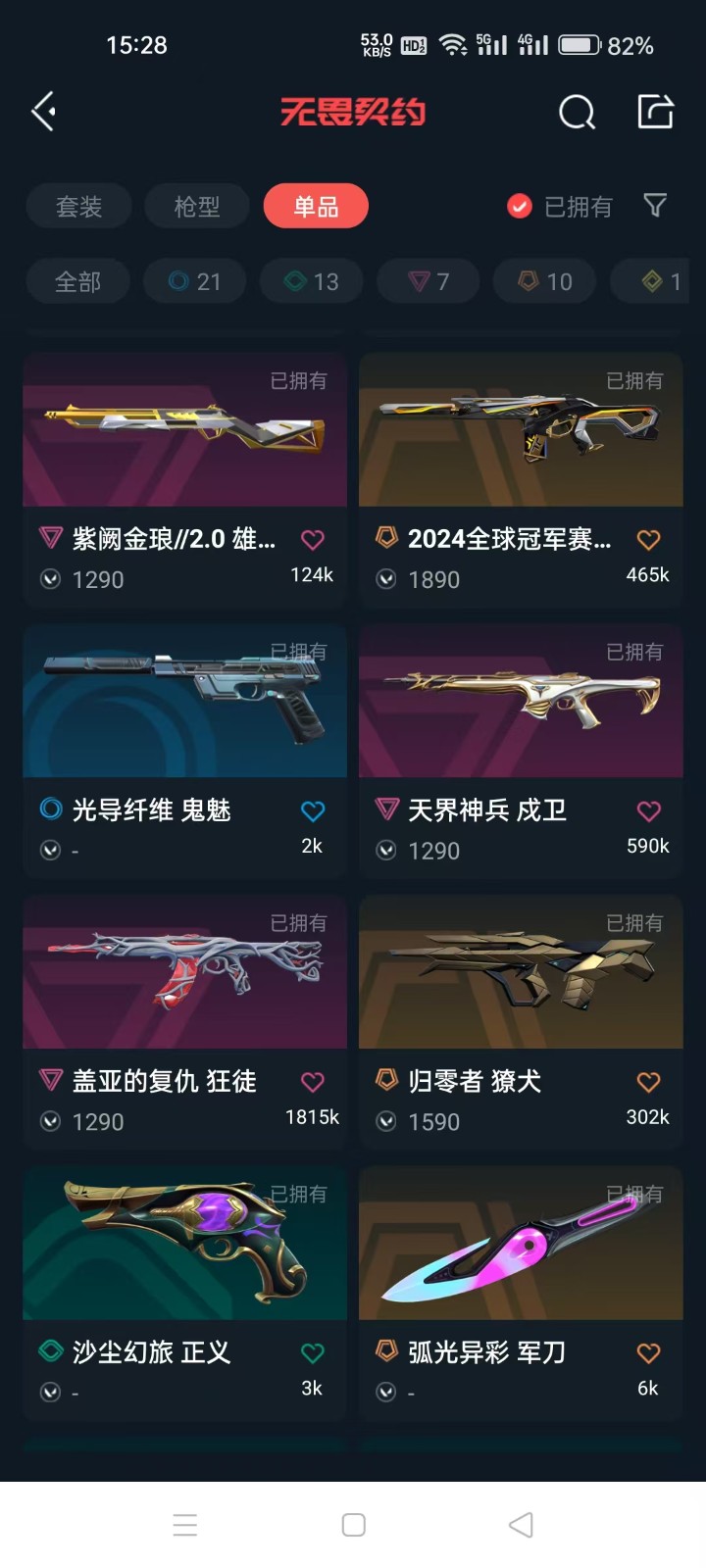706x1568 pixels.
Task: Share this page via the share icon
Action: (655, 112)
